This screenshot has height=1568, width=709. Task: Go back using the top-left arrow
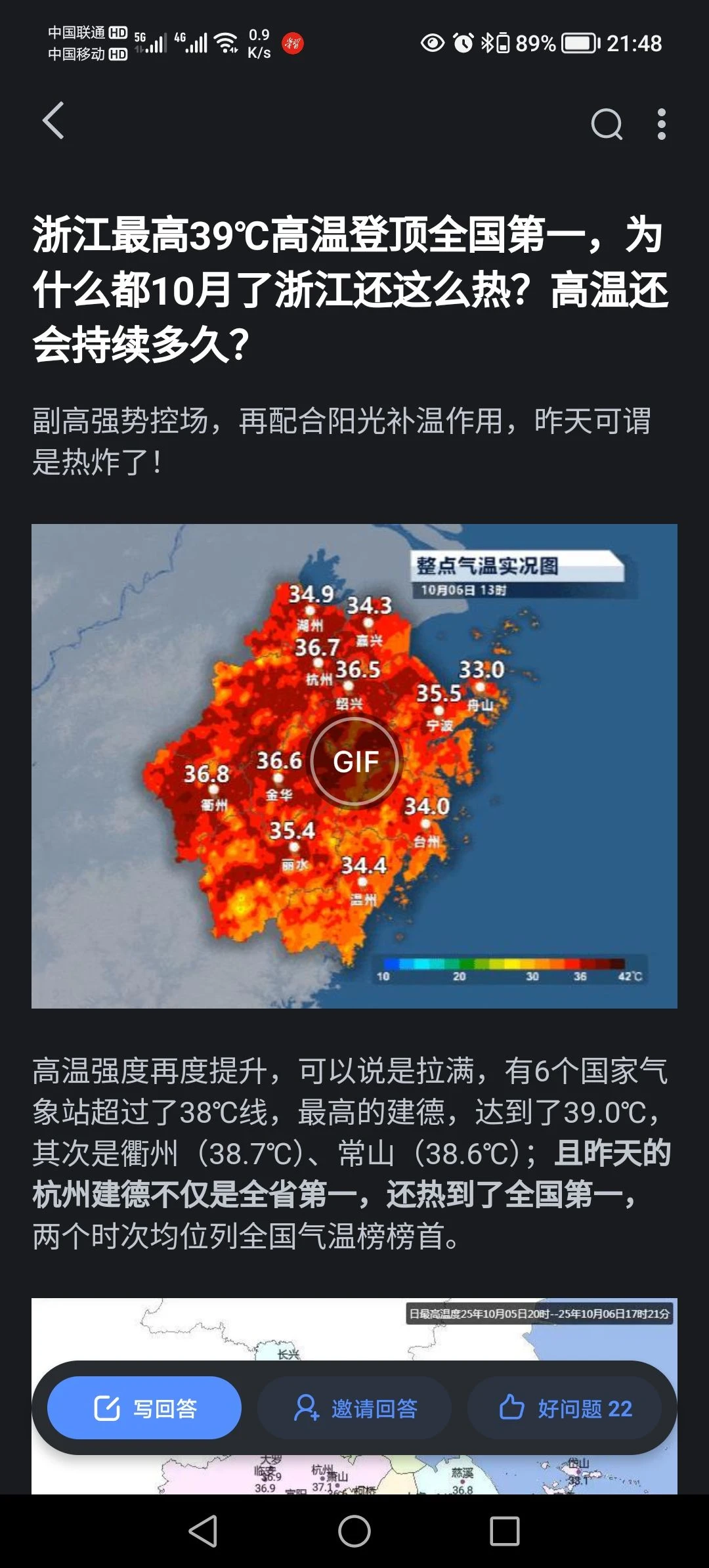click(x=54, y=121)
